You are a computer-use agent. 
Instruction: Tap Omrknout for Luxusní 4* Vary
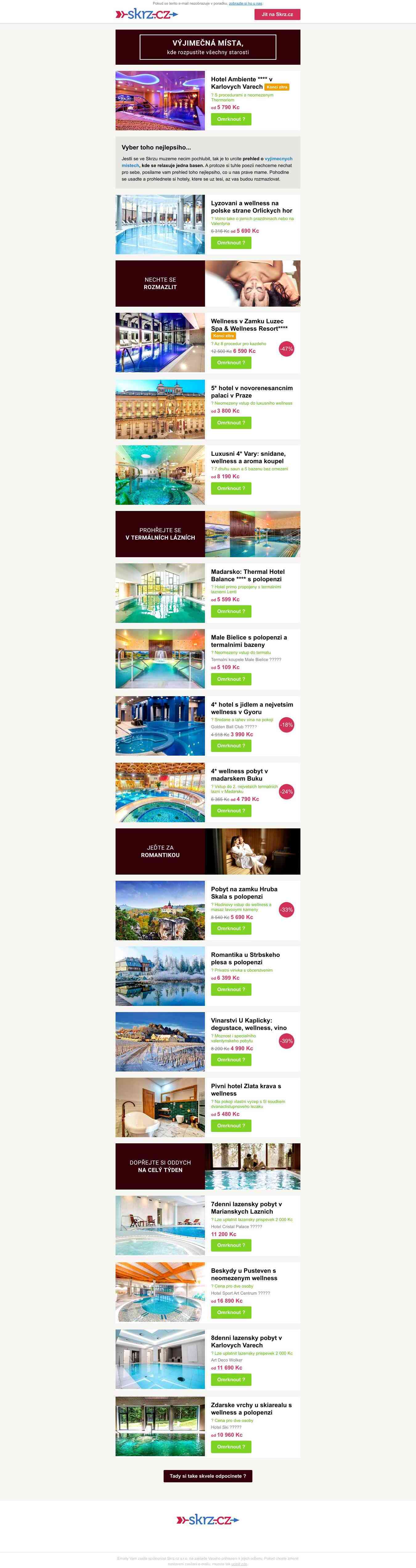pyautogui.click(x=231, y=489)
